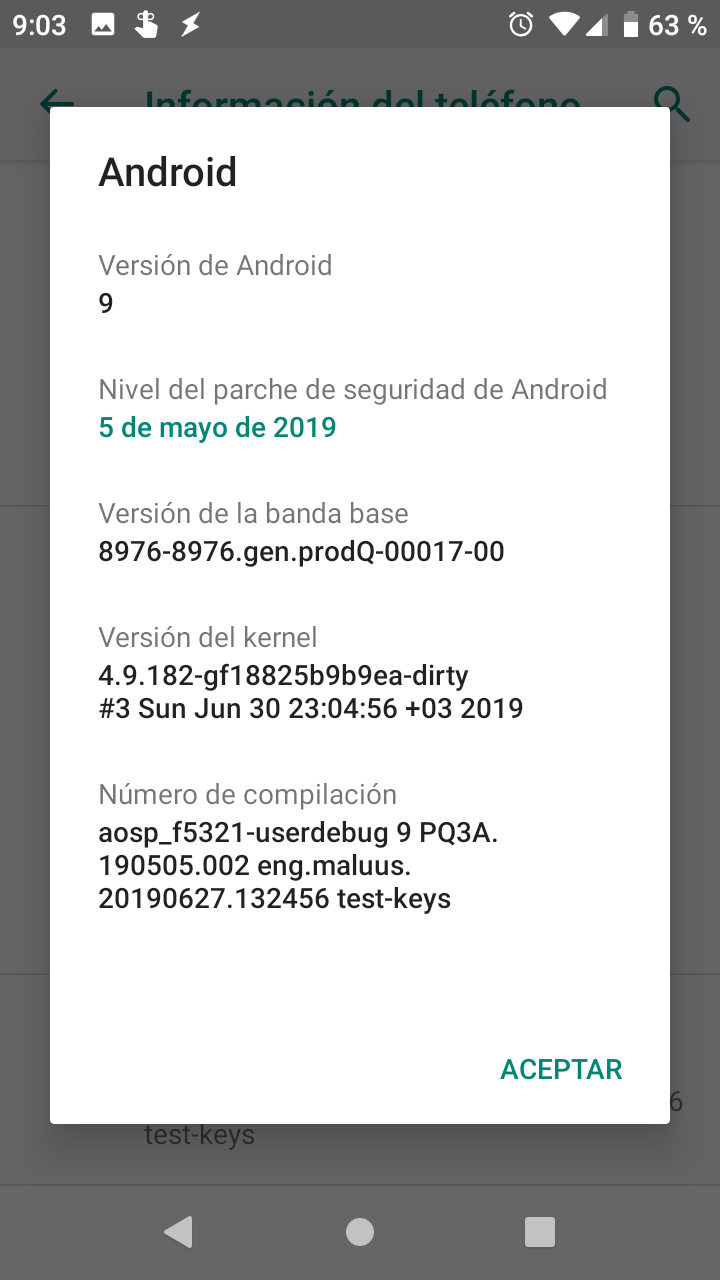Image resolution: width=720 pixels, height=1280 pixels.
Task: Tap the kernel version 4.9.182 text
Action: click(x=283, y=675)
